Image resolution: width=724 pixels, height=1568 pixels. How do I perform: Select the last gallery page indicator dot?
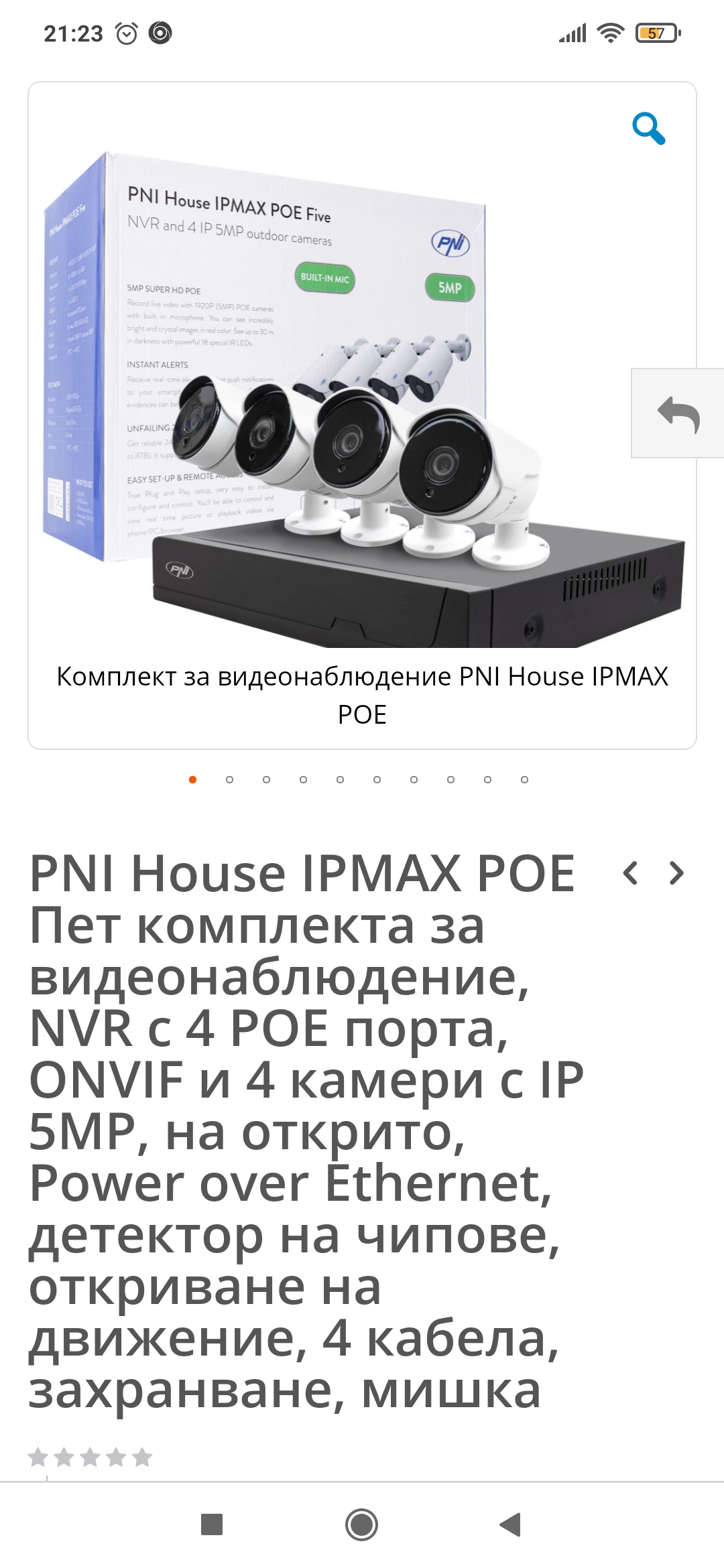coord(524,779)
